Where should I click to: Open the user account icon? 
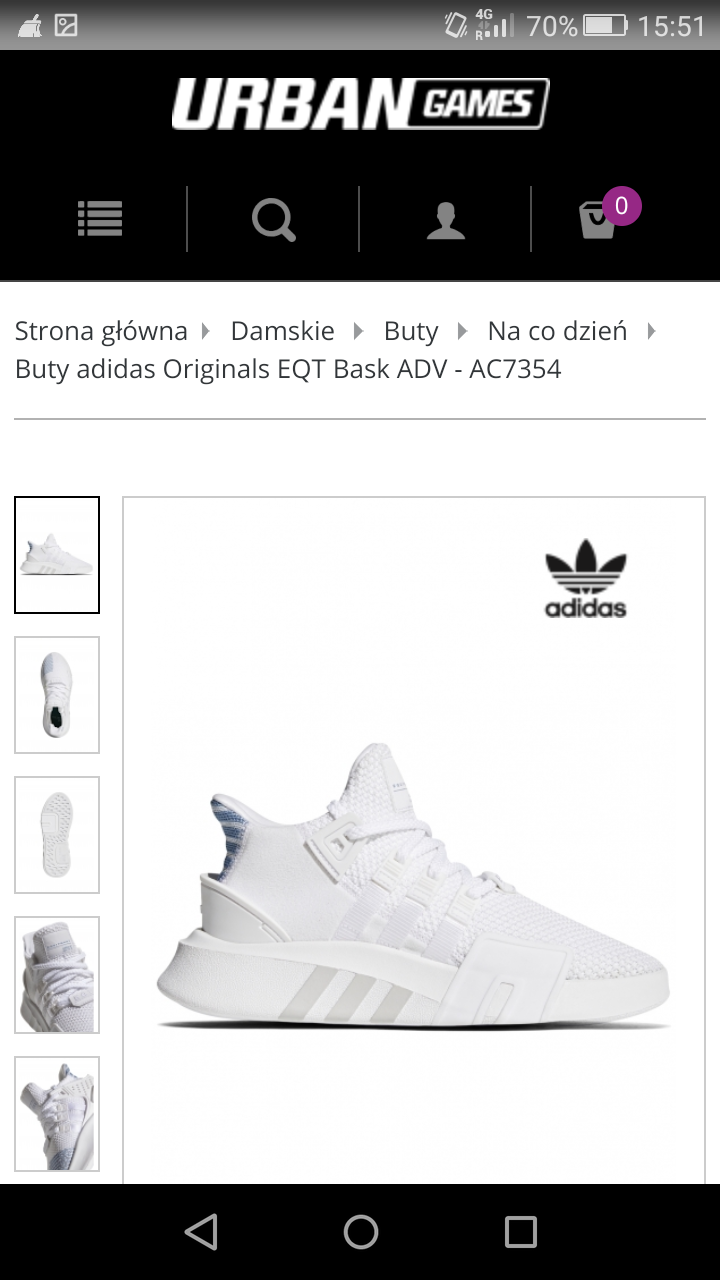445,220
